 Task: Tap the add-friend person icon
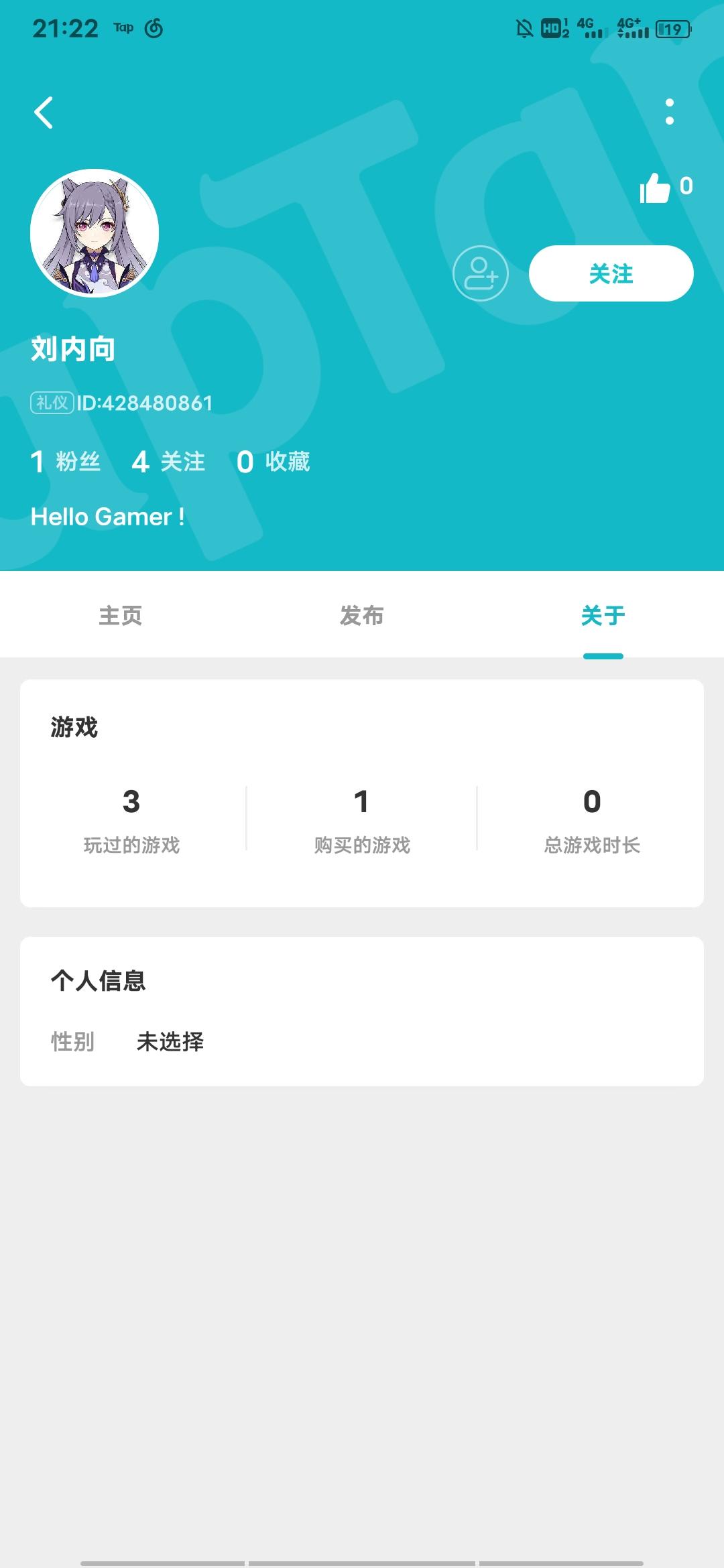pos(480,273)
